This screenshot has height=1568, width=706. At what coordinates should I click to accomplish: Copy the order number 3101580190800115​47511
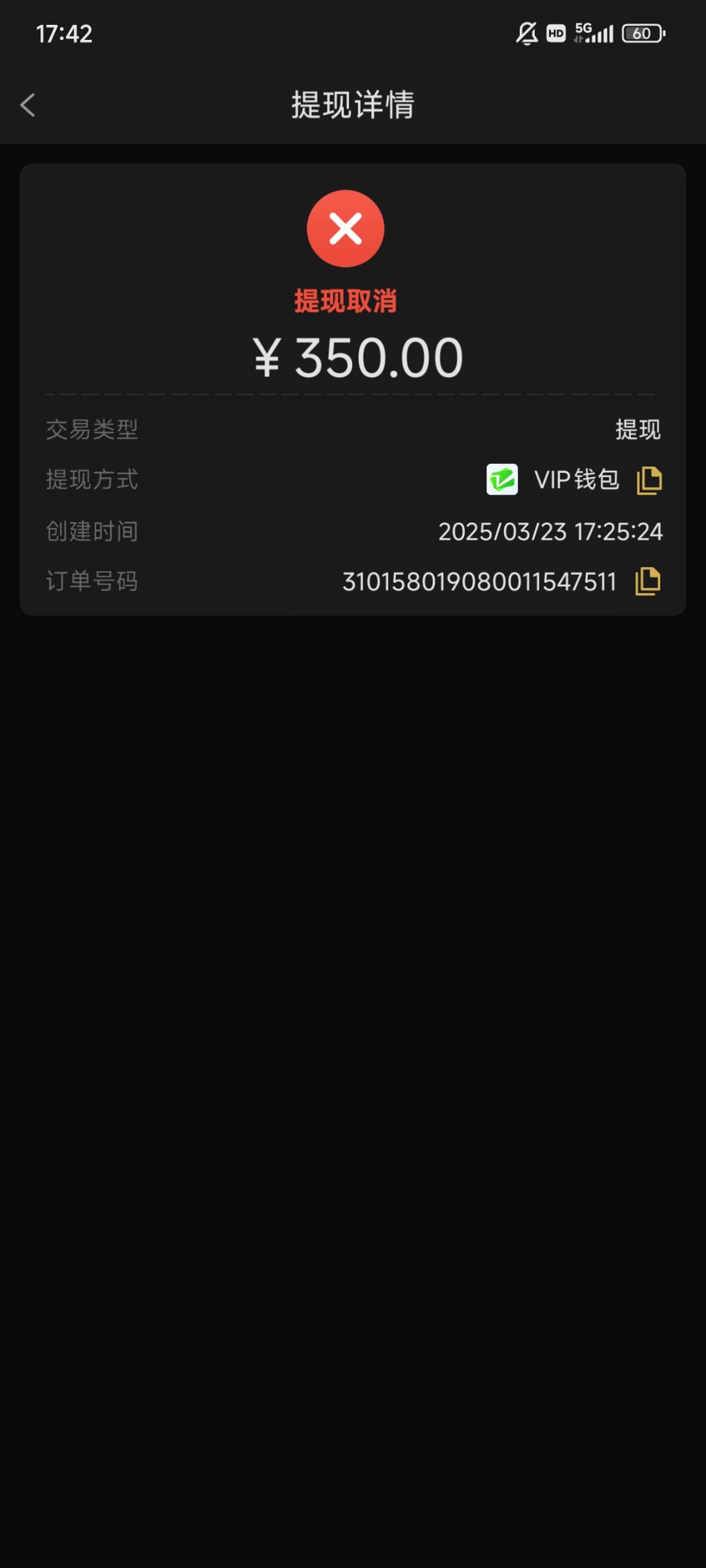(x=648, y=581)
